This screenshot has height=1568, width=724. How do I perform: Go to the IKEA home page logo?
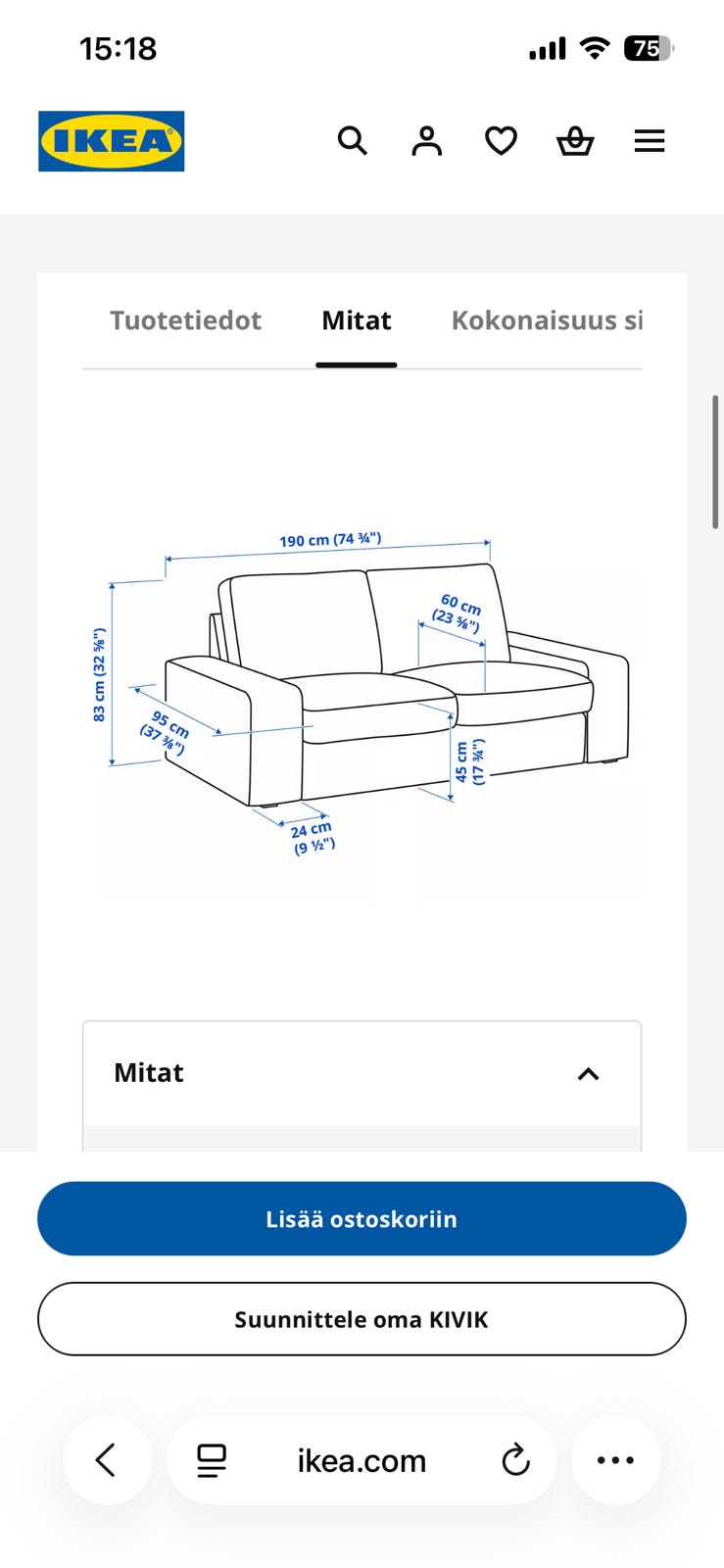[x=112, y=141]
